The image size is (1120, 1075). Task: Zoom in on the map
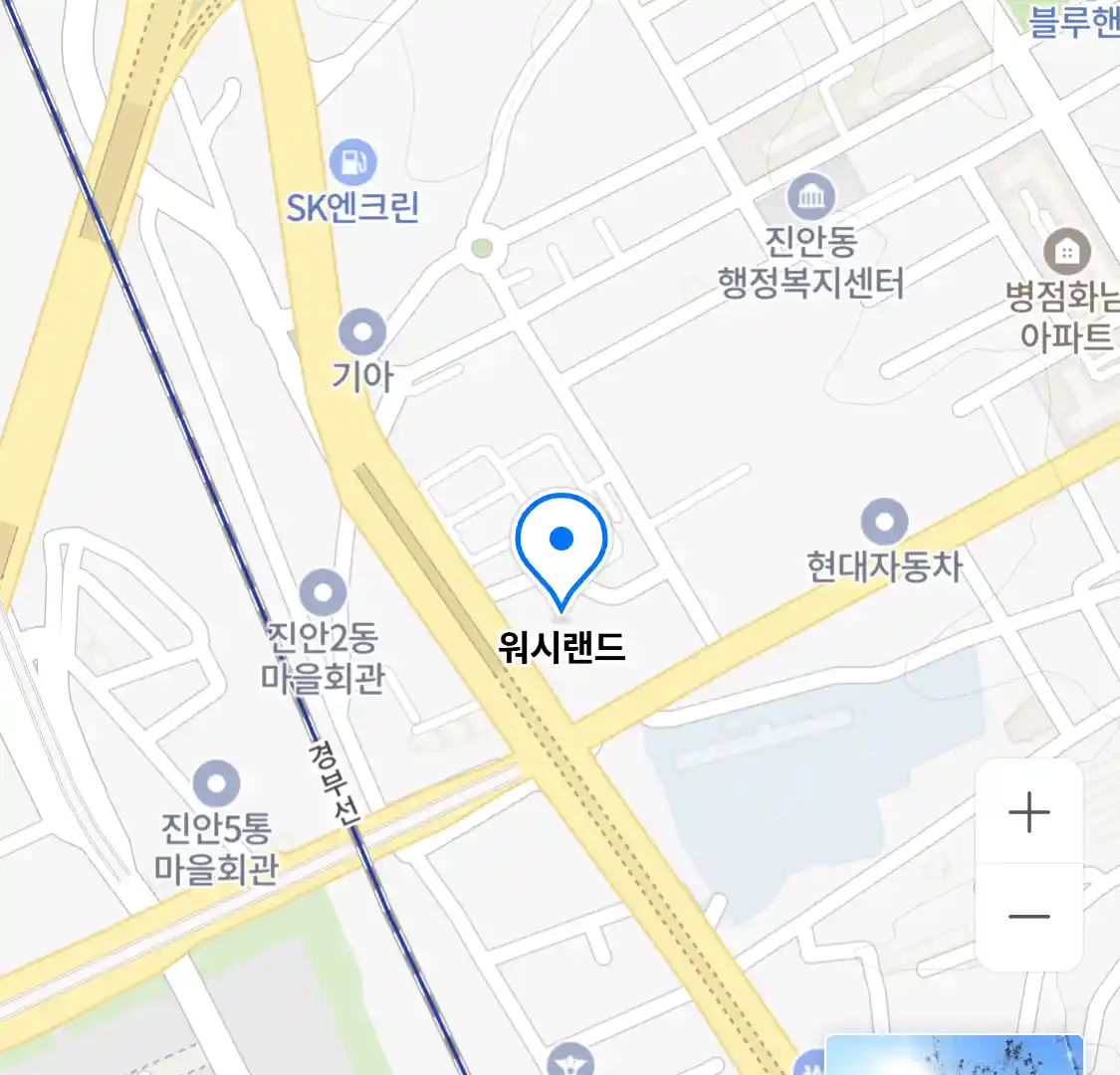[1028, 813]
